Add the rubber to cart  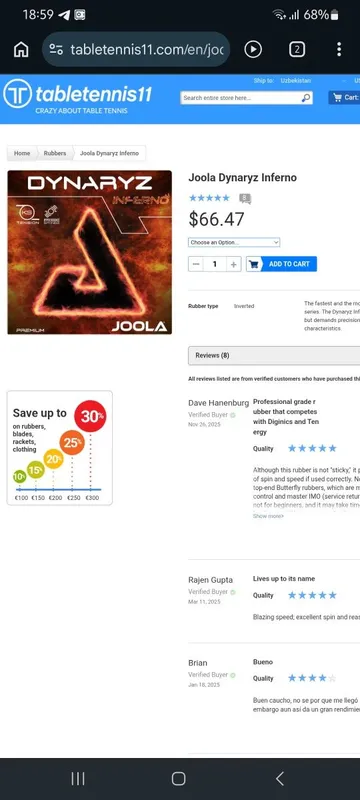tap(281, 264)
